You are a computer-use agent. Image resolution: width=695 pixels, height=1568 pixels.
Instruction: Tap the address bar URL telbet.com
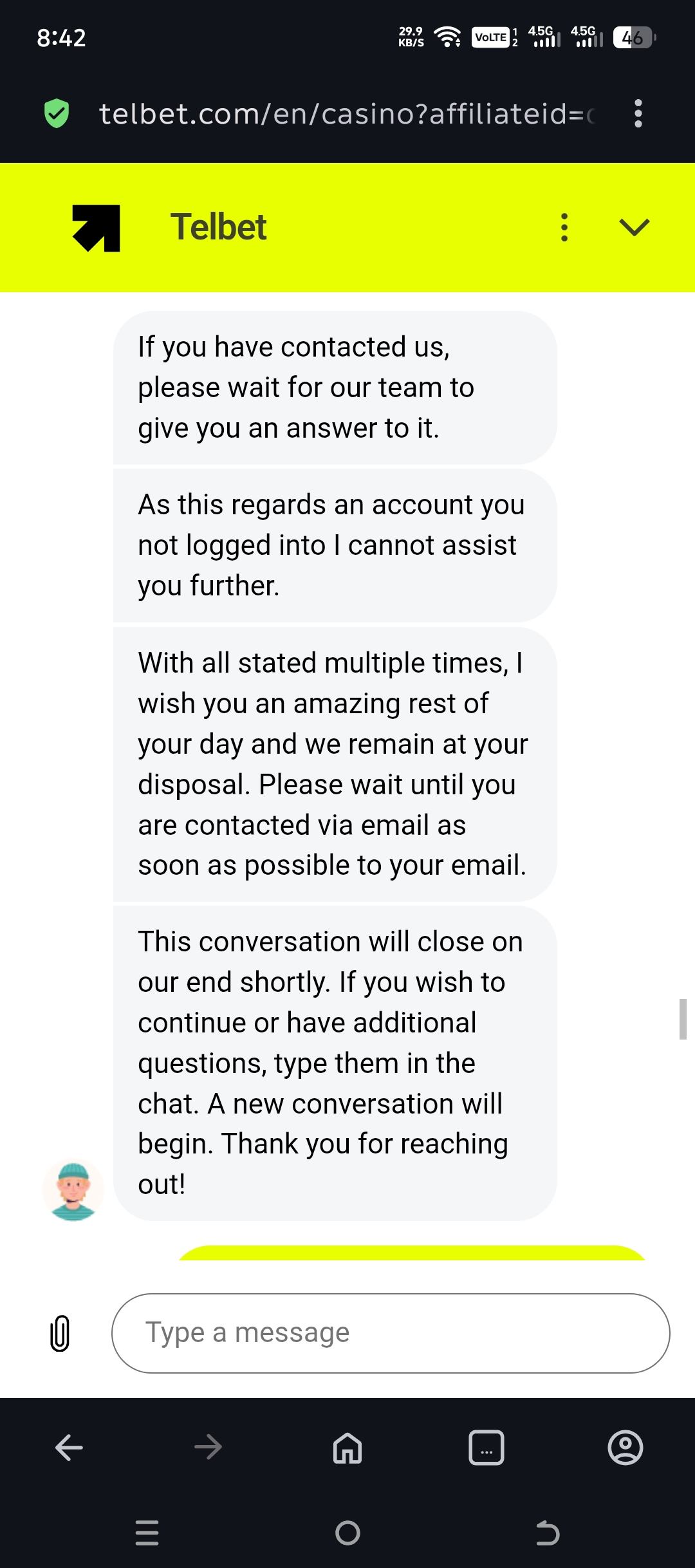(x=347, y=114)
